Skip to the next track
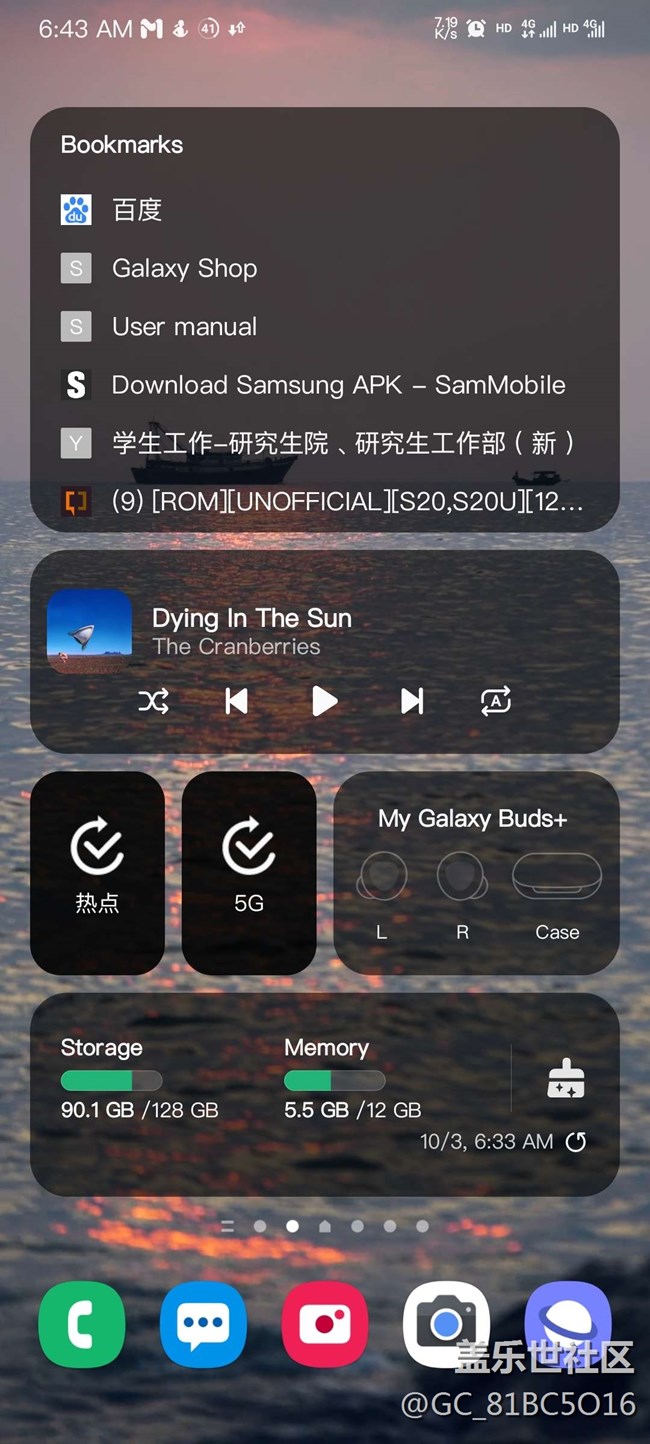 (x=412, y=701)
